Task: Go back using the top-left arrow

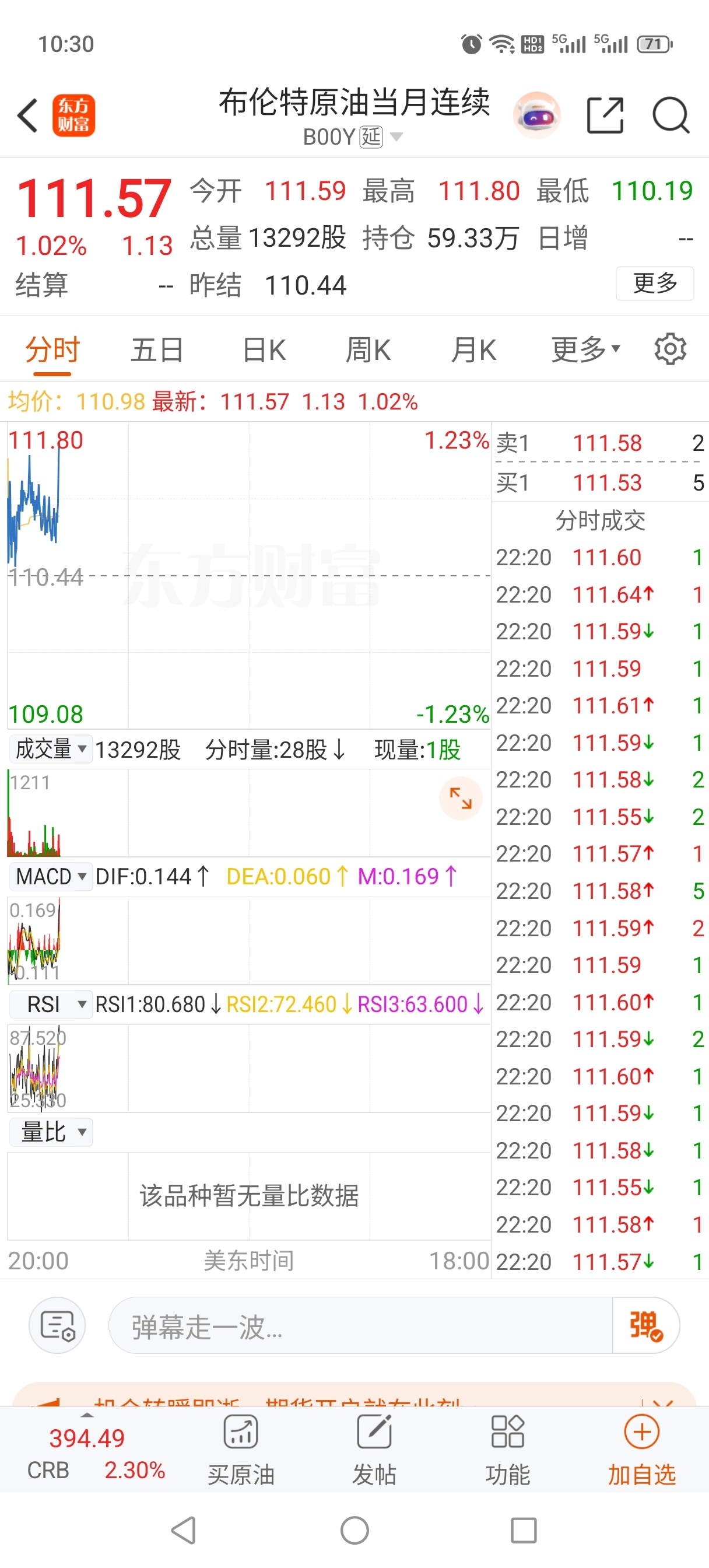Action: (28, 115)
